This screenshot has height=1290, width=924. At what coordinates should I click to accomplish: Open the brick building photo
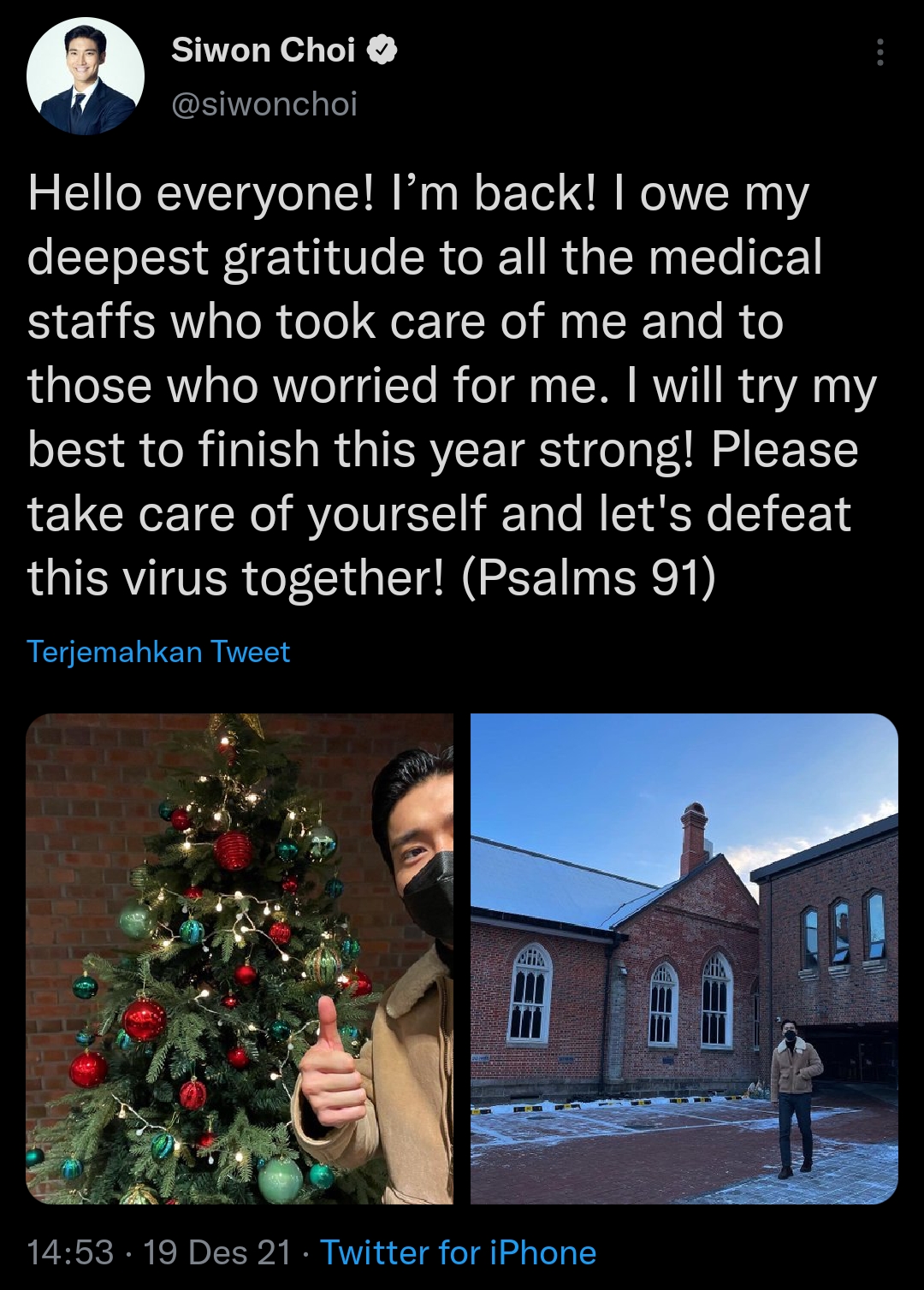coord(684,958)
